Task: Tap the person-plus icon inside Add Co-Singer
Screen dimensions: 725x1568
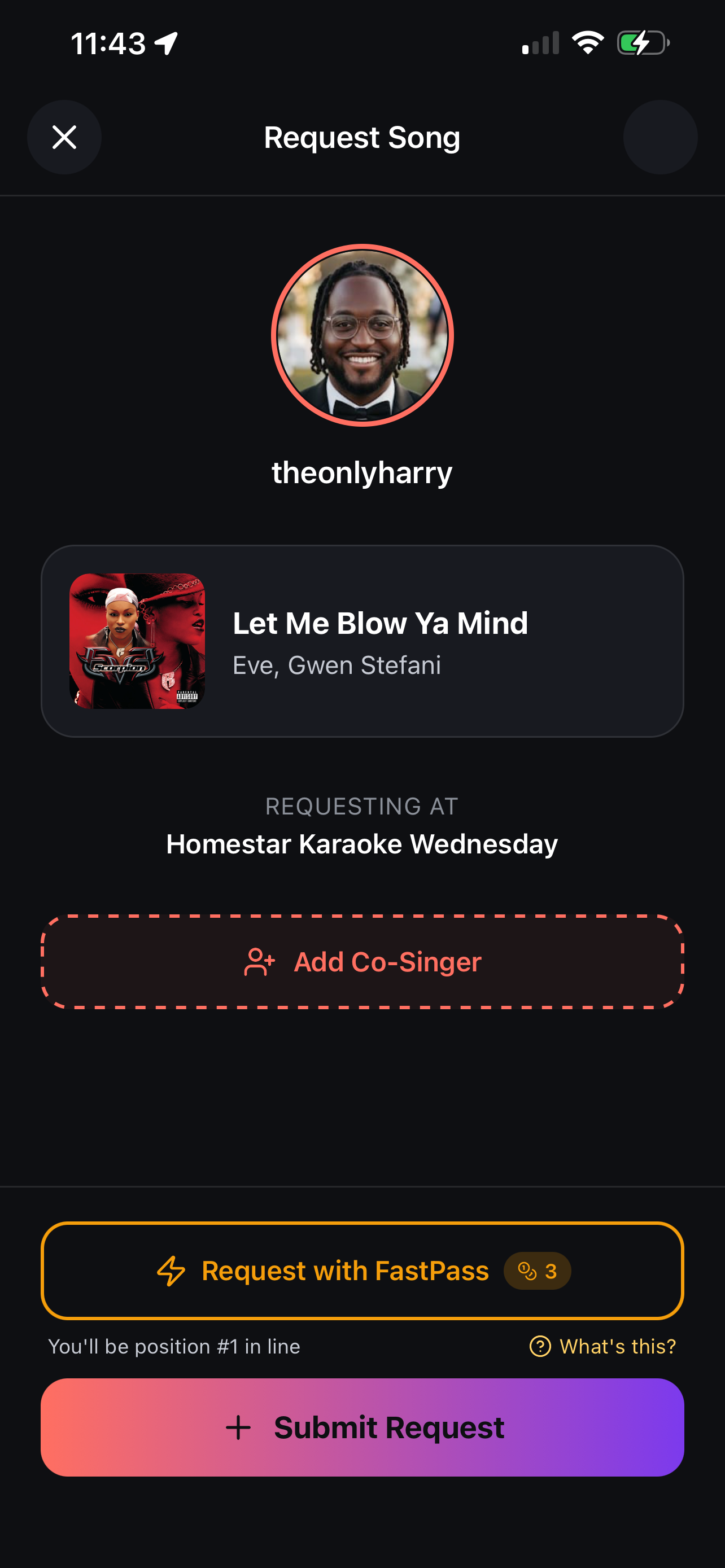Action: [x=260, y=962]
